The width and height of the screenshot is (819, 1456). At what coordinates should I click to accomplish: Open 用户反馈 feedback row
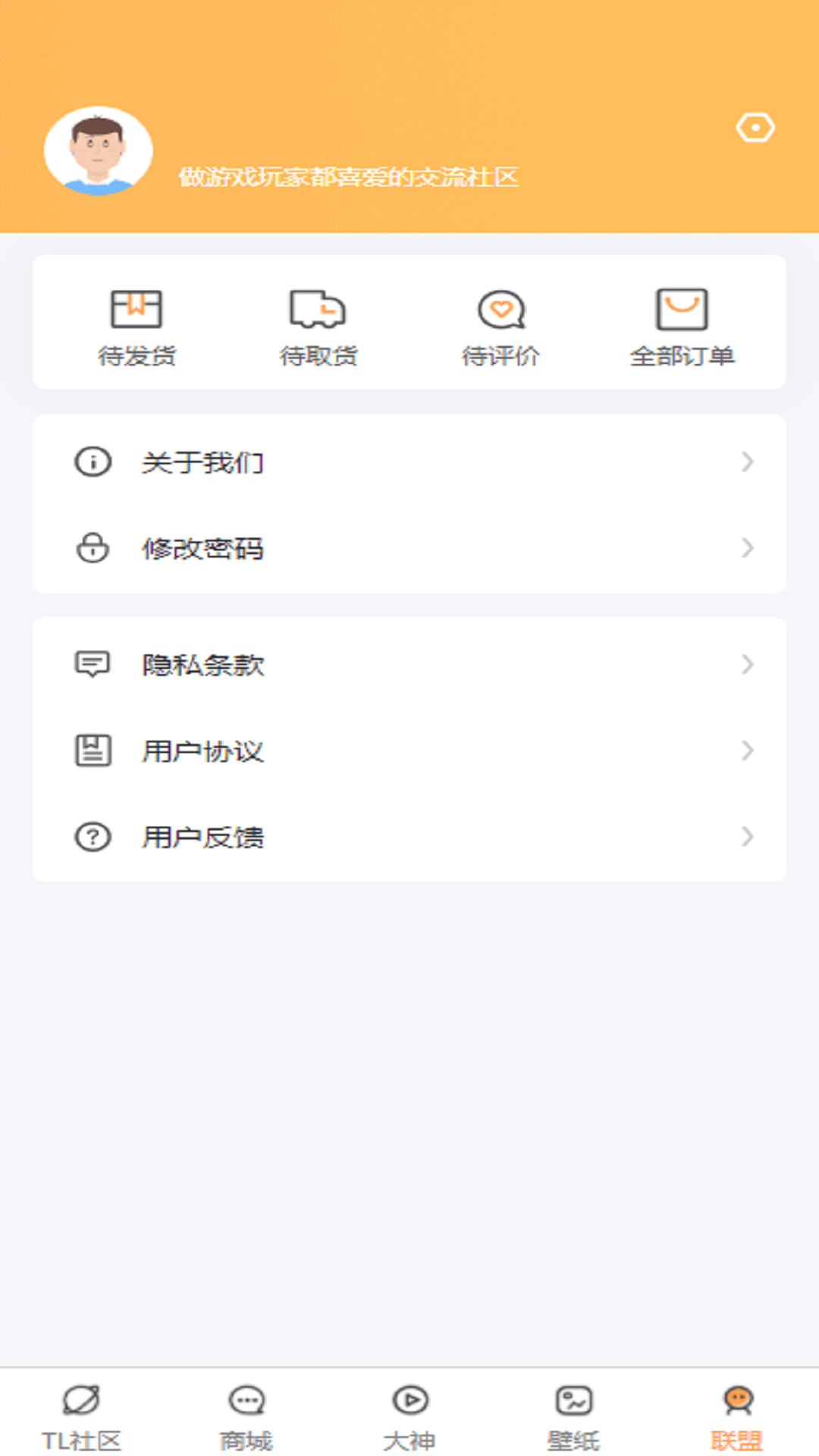pos(409,836)
